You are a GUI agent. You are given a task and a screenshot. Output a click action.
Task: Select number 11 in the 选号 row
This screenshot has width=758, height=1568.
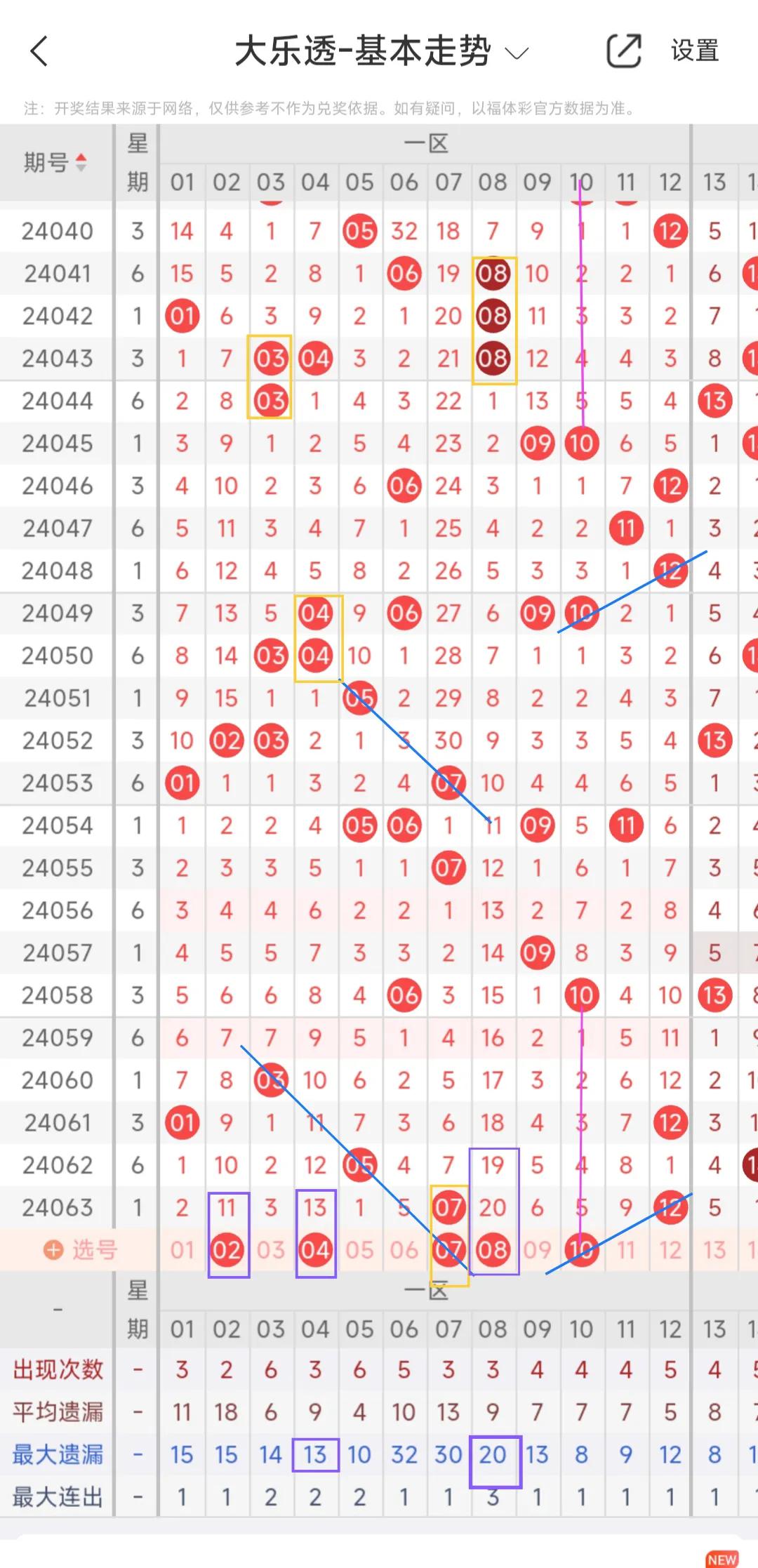pyautogui.click(x=626, y=1250)
